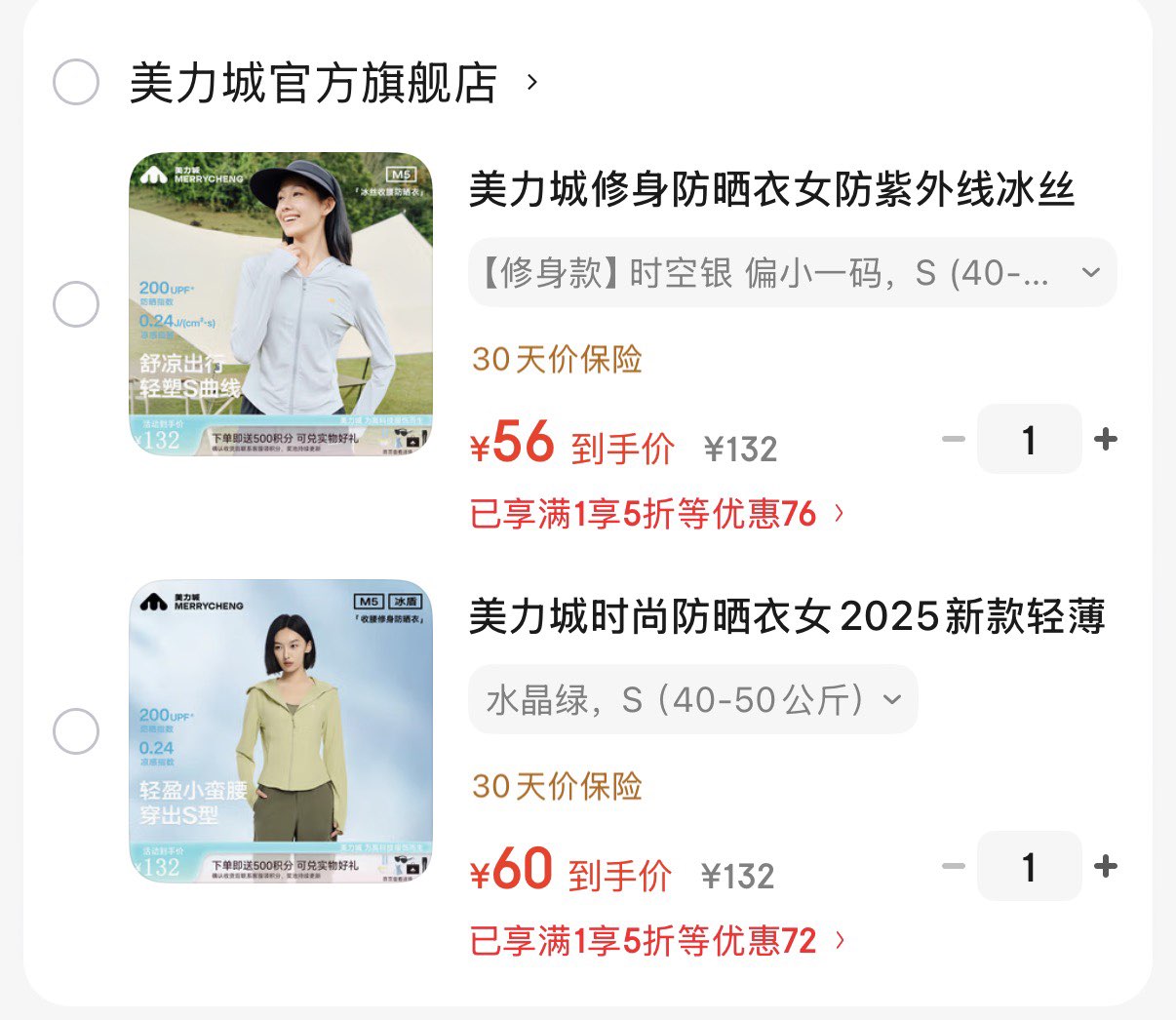The image size is (1176, 1020).
Task: View the 优惠72 discount details
Action: coord(656,941)
